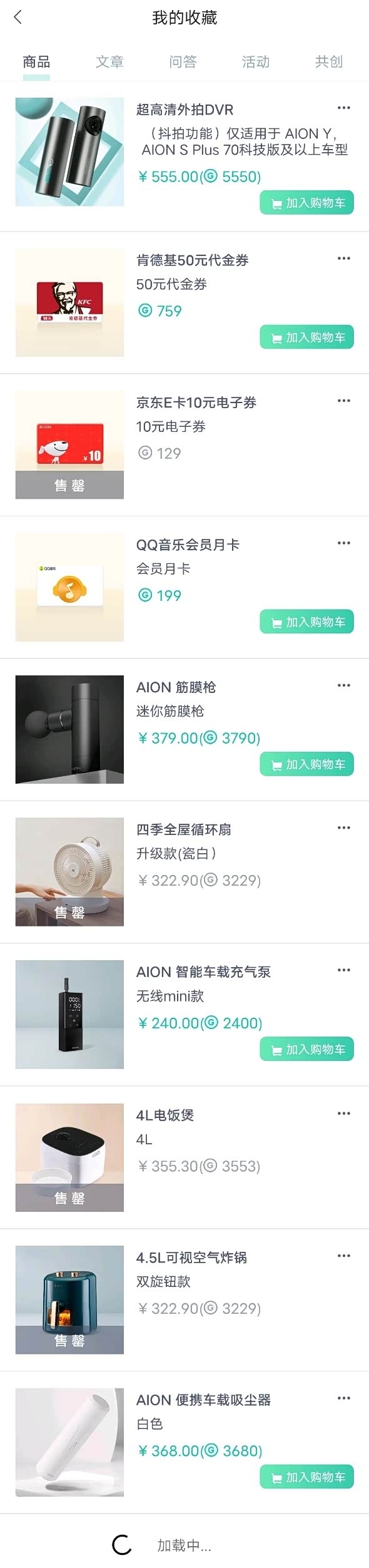Viewport: 369px width, 1568px height.
Task: Open more options for 4L电饭煲
Action: tap(344, 1113)
